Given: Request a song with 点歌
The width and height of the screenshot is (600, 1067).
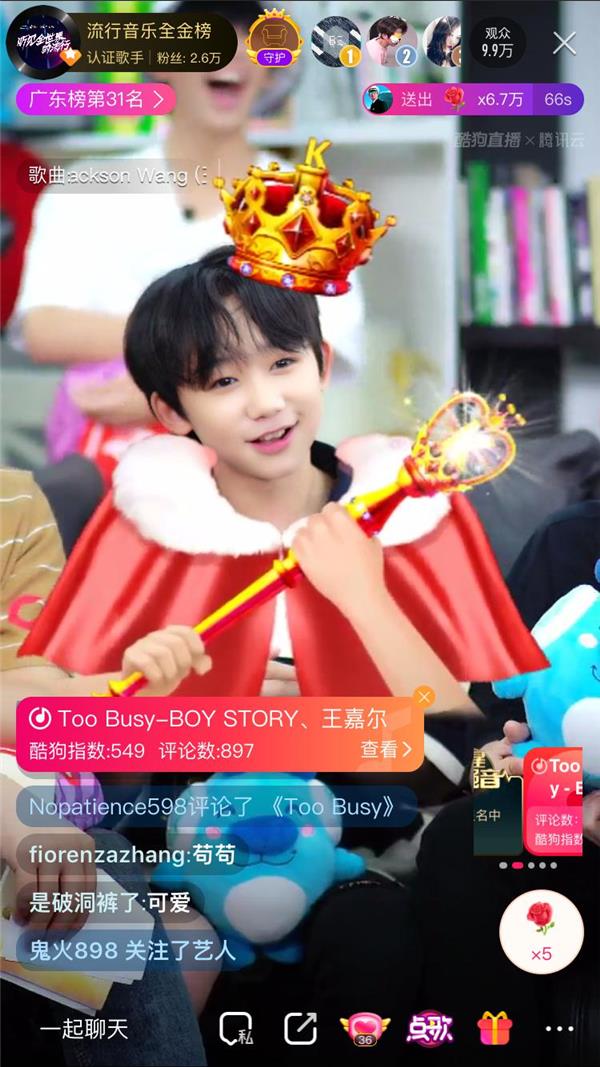Looking at the screenshot, I should click(429, 1028).
